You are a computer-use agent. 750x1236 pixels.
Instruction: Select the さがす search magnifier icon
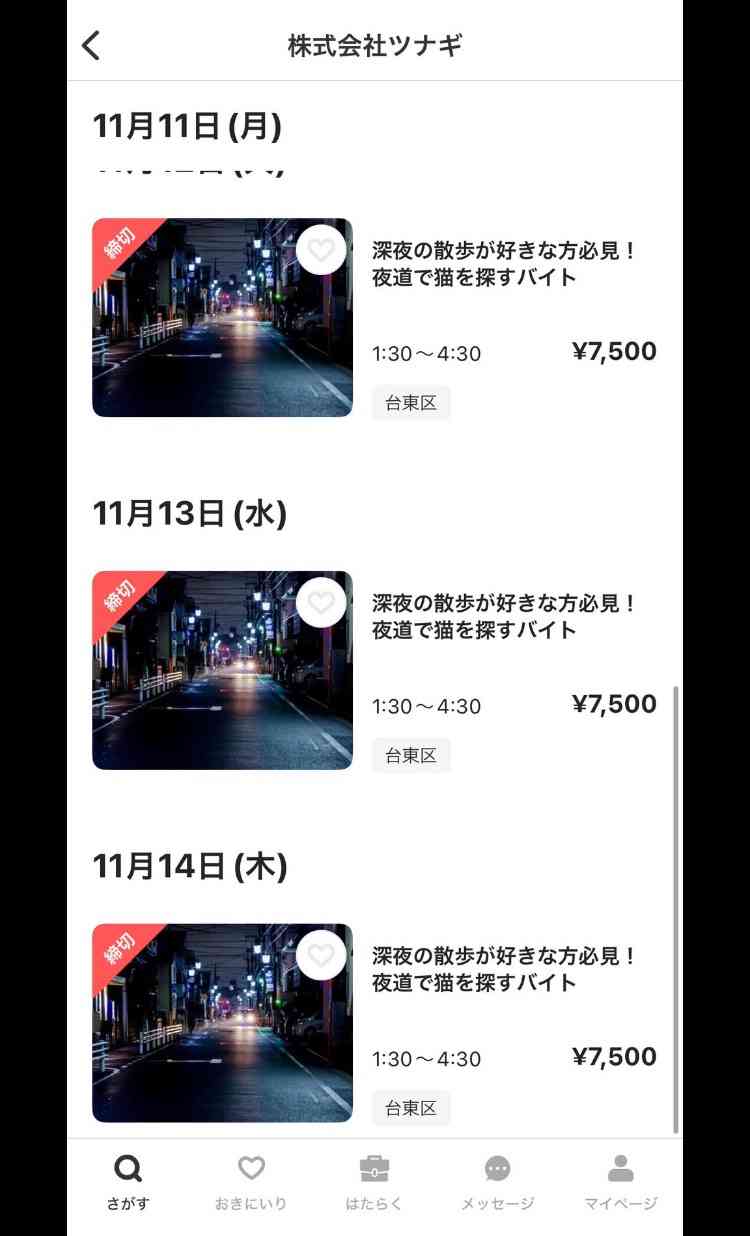click(x=127, y=1166)
